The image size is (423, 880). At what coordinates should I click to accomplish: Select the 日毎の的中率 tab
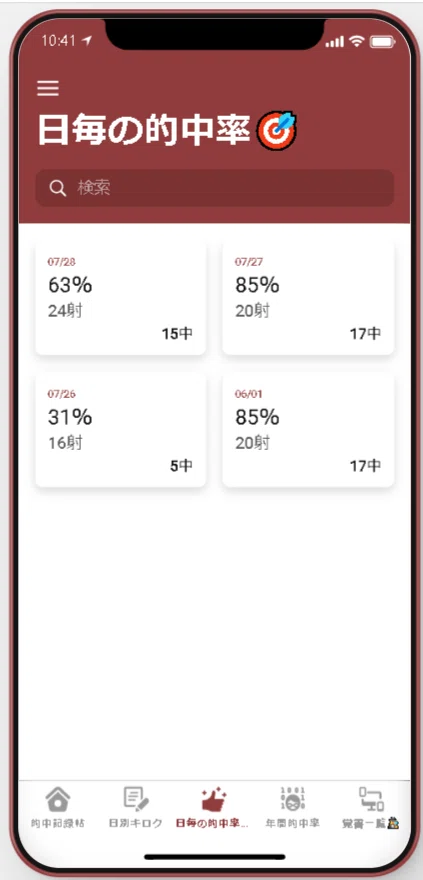click(x=213, y=807)
